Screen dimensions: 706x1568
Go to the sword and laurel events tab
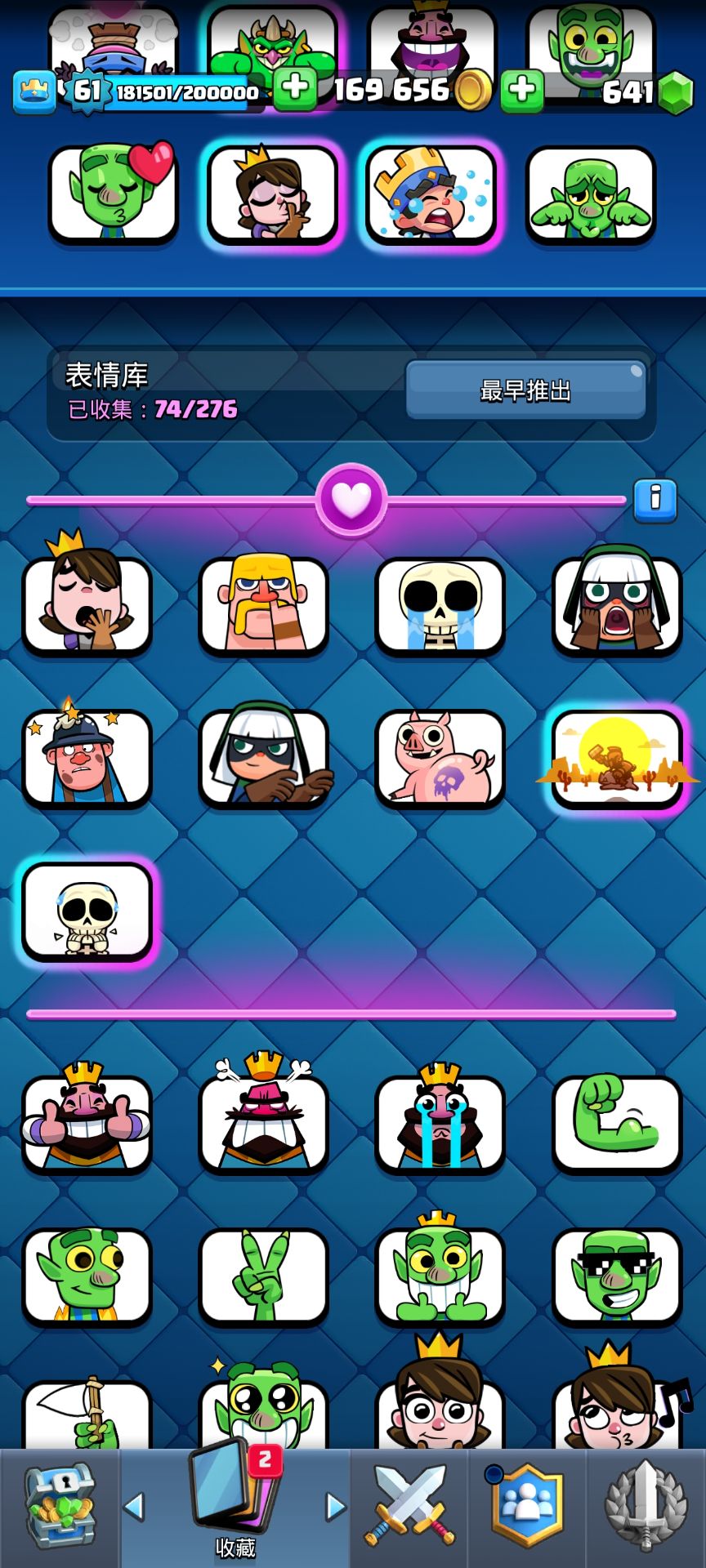pyautogui.click(x=646, y=1507)
